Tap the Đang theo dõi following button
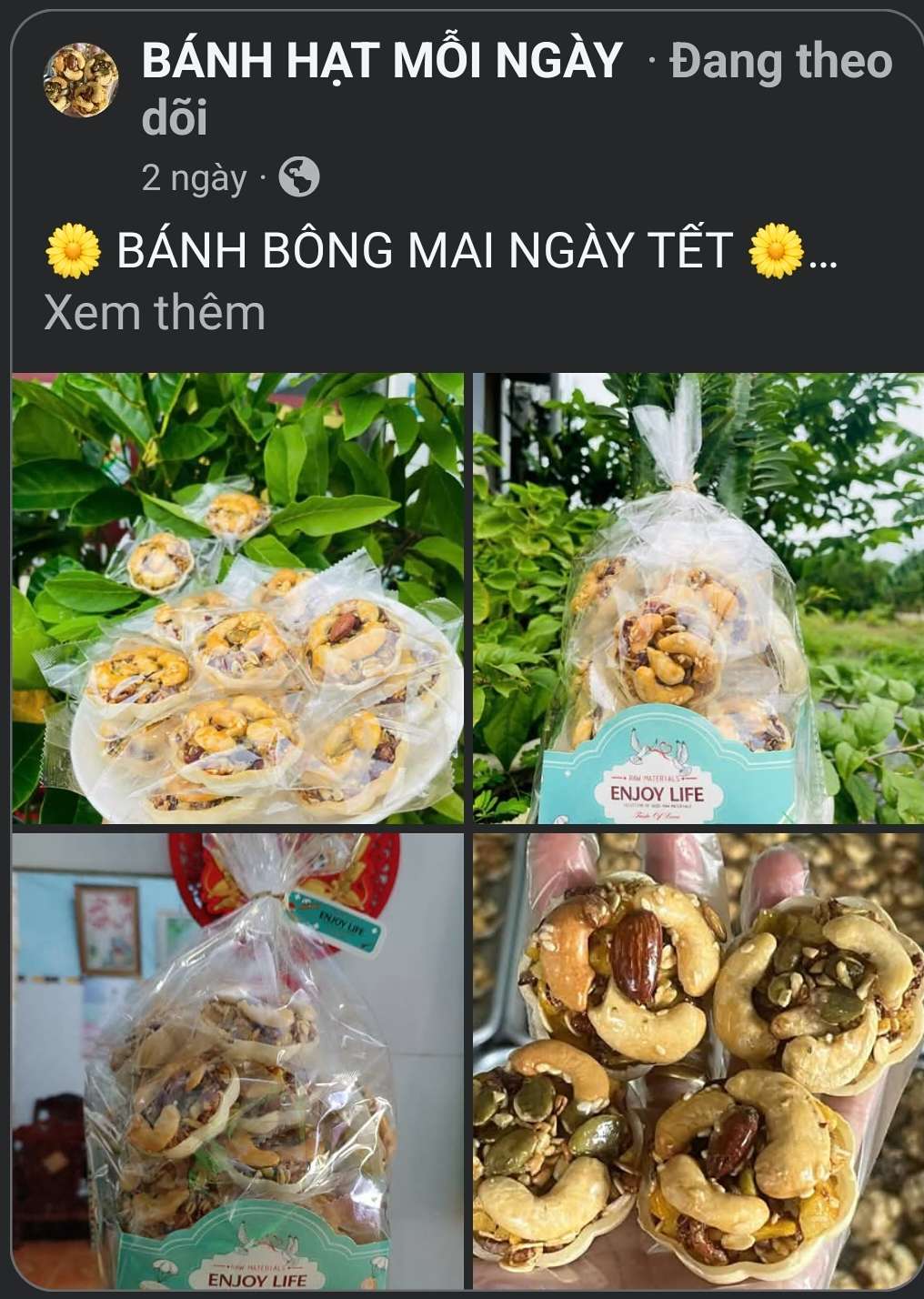This screenshot has width=924, height=1299. tap(780, 62)
